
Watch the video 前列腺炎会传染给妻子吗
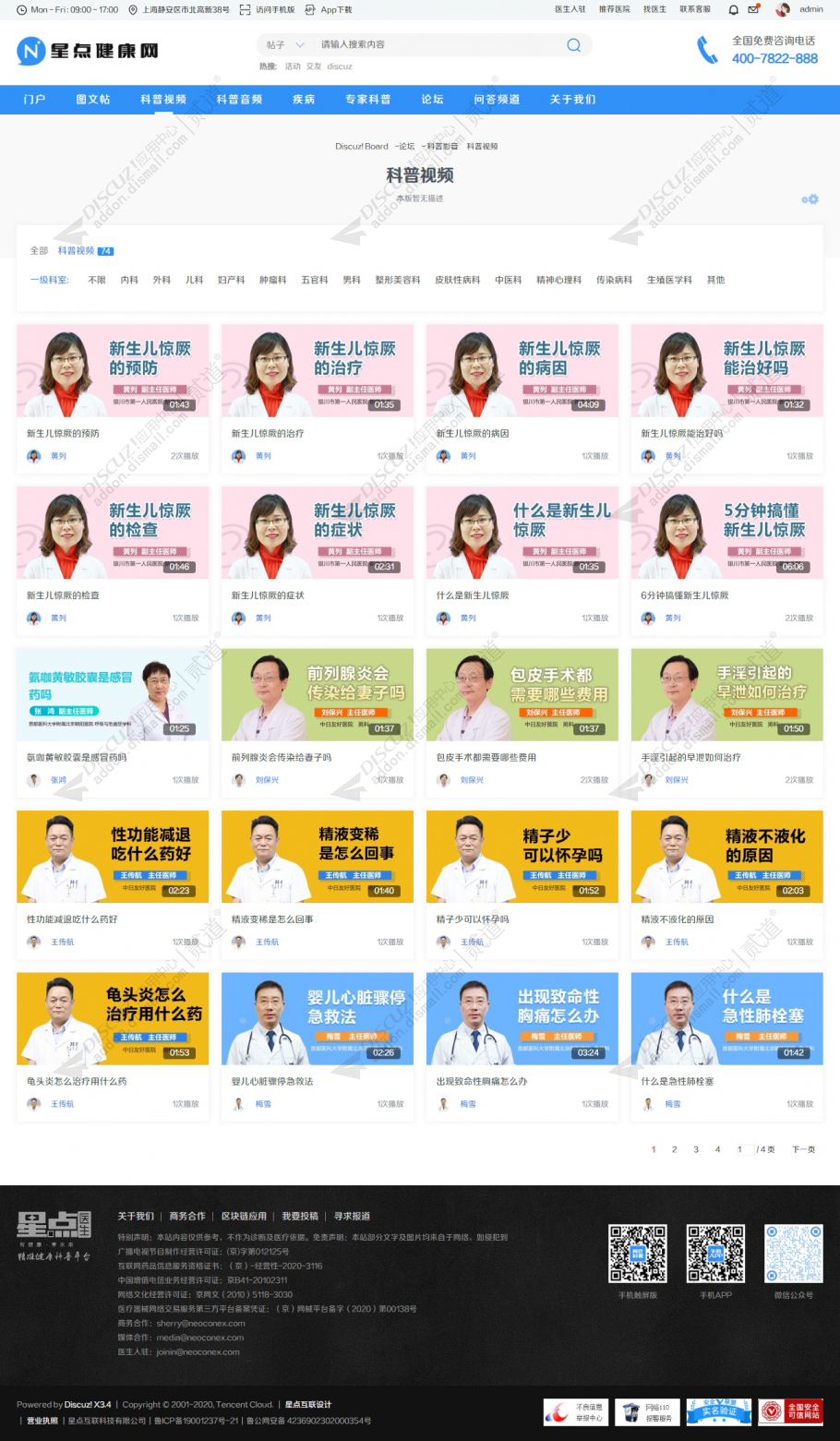317,694
